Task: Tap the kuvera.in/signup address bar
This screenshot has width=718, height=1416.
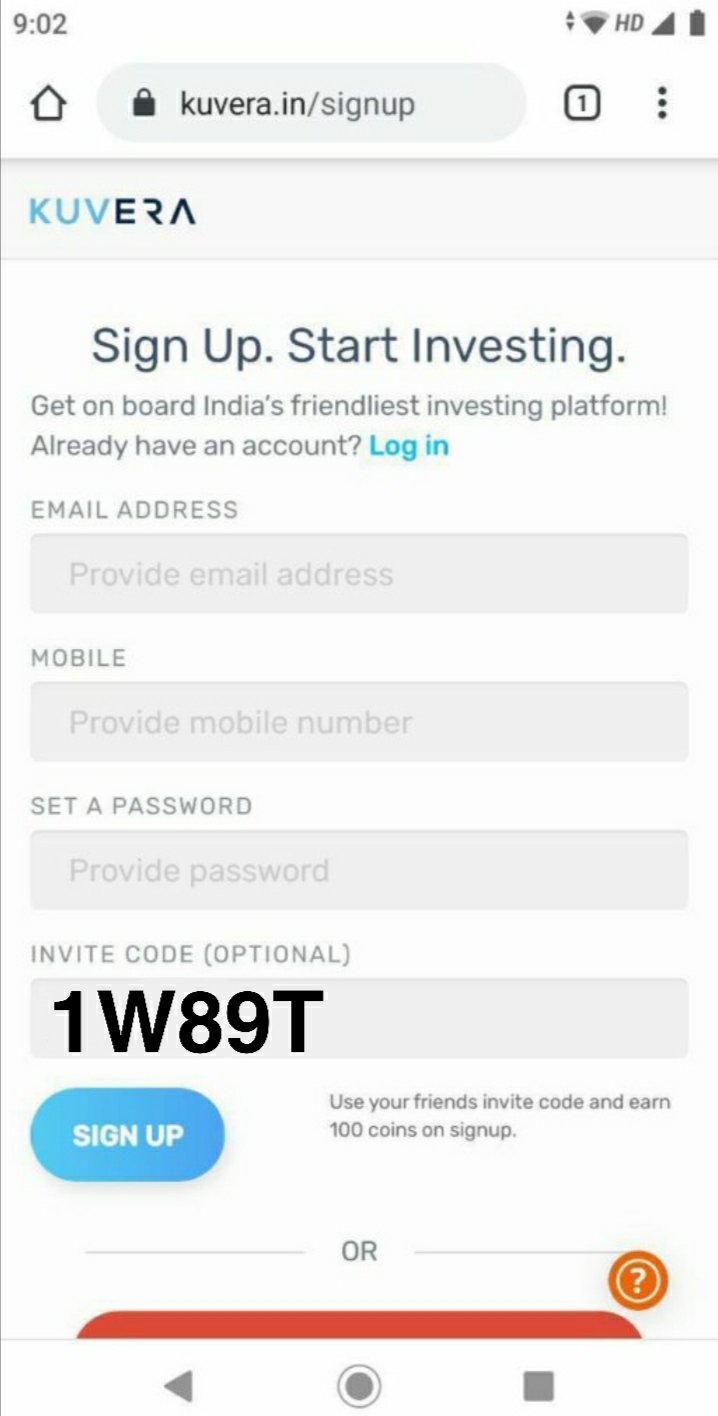Action: click(x=310, y=104)
